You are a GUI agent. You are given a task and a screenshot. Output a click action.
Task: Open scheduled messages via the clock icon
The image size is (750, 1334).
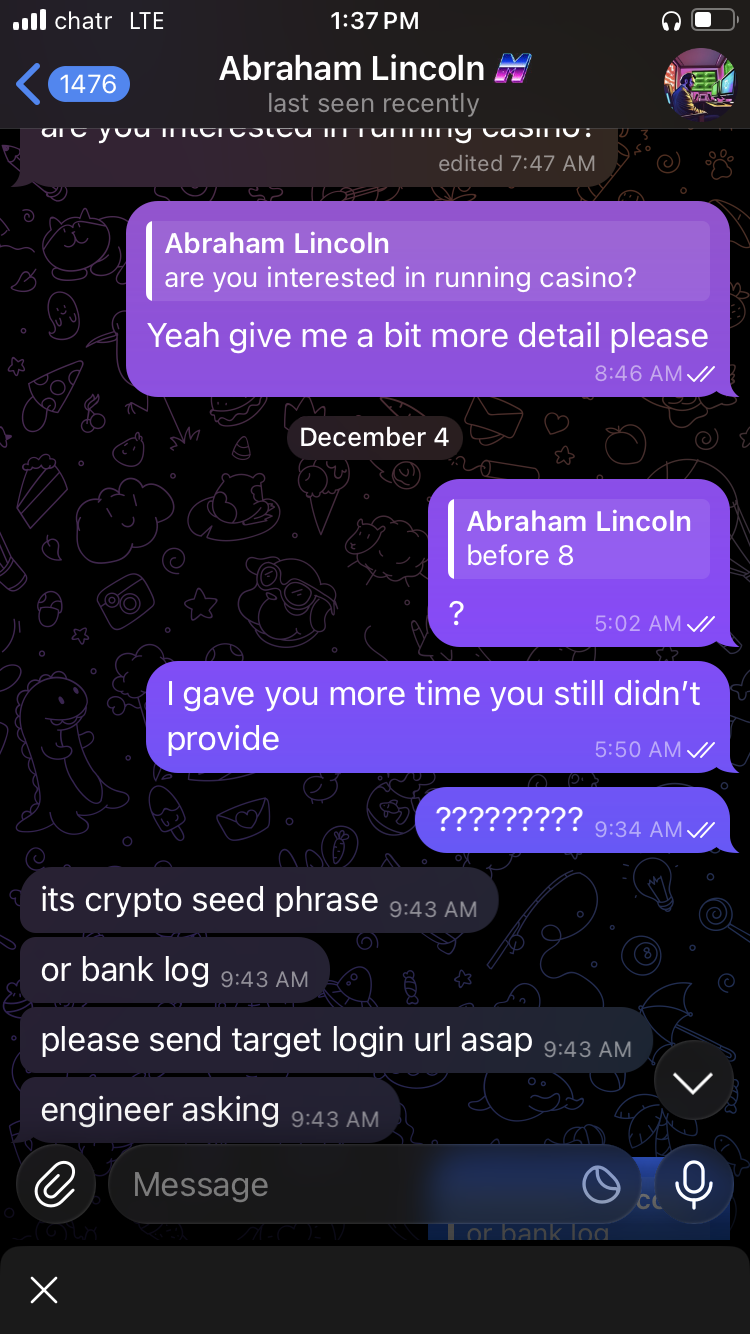[x=601, y=1183]
